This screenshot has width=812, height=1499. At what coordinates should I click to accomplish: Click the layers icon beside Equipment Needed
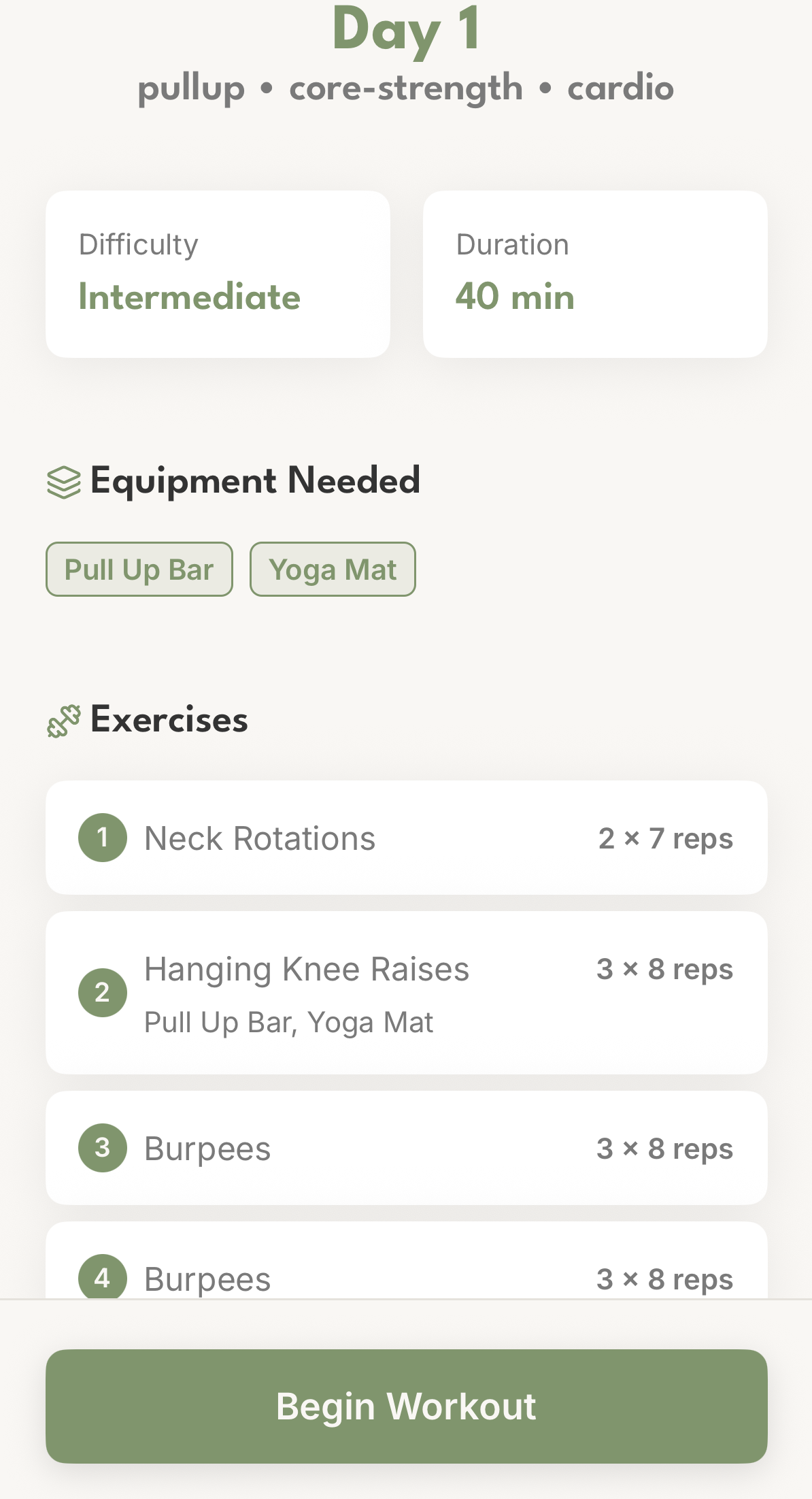point(65,480)
